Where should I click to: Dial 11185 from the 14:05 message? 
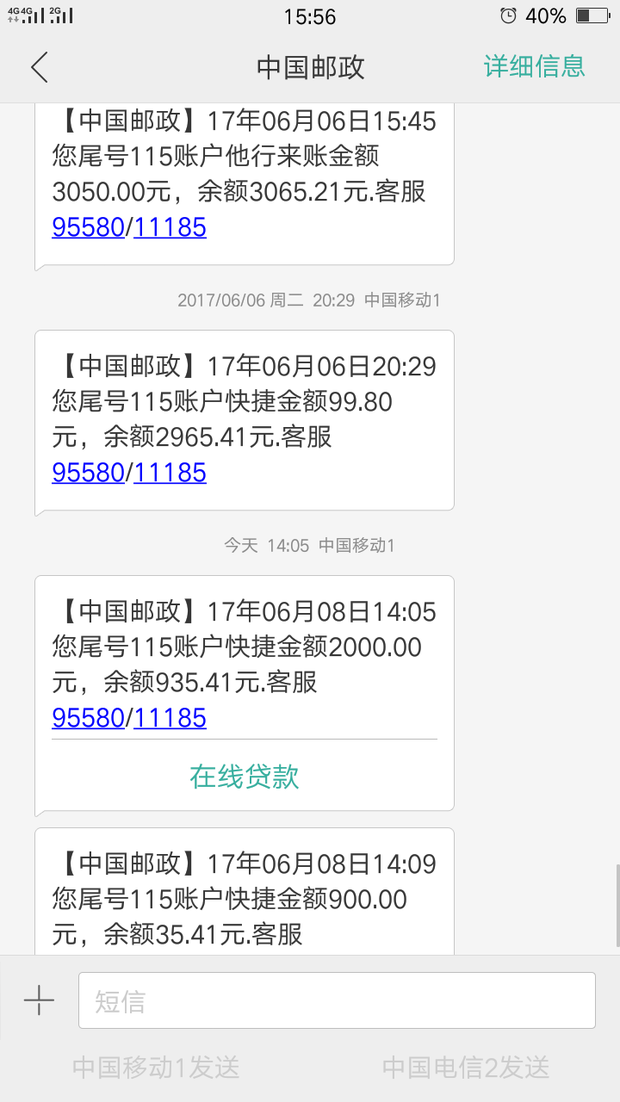[x=170, y=717]
